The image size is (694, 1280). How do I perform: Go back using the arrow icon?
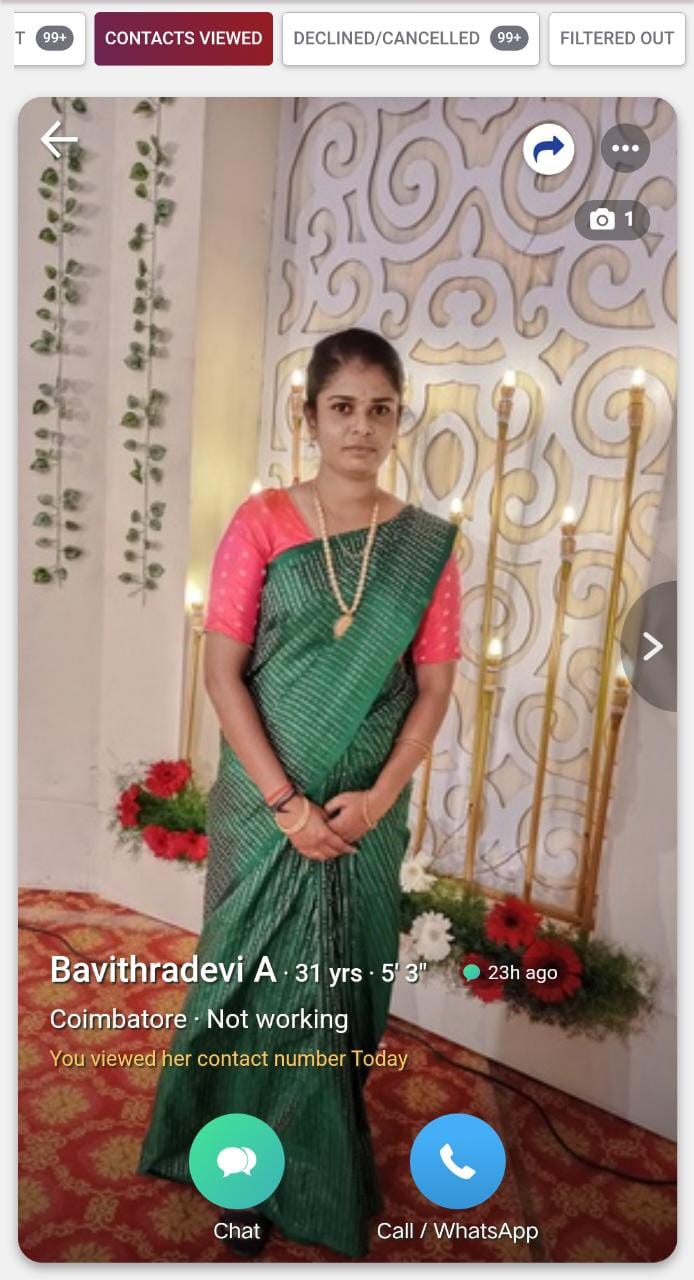coord(59,140)
